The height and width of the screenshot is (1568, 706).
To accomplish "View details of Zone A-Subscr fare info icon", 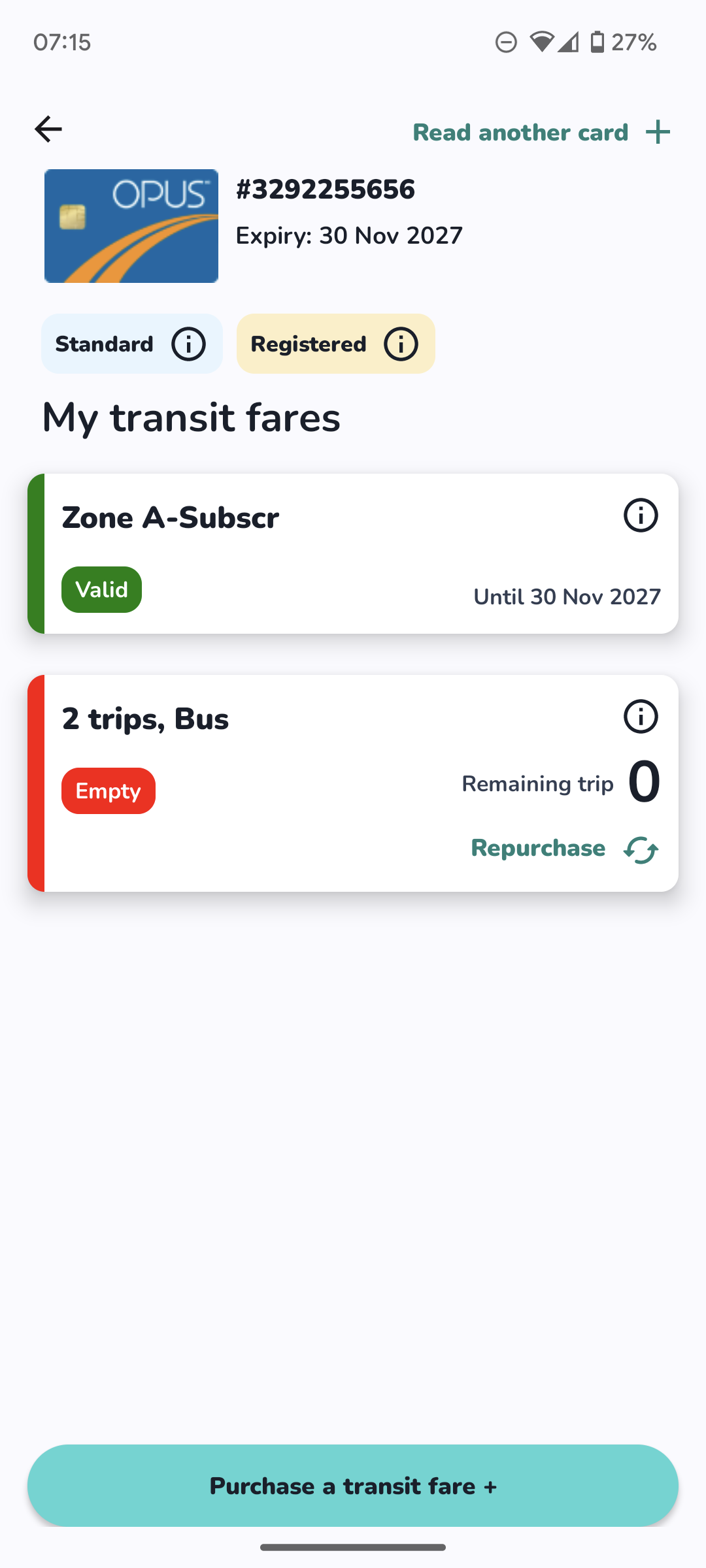I will pyautogui.click(x=641, y=515).
